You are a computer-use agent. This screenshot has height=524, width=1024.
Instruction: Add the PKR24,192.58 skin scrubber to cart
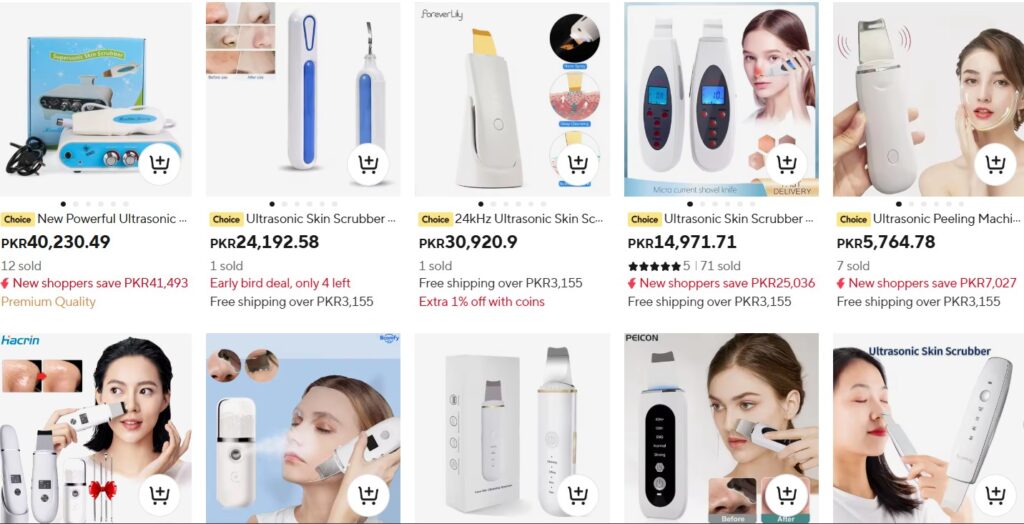click(368, 164)
